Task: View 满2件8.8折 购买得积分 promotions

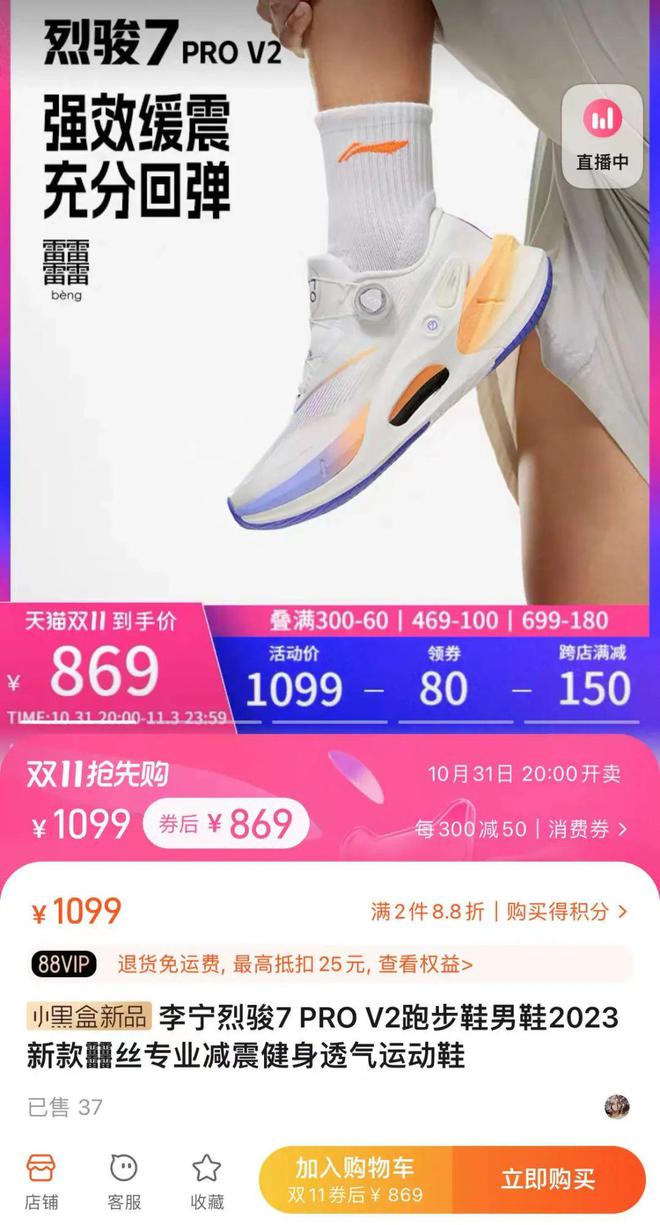Action: pyautogui.click(x=499, y=911)
